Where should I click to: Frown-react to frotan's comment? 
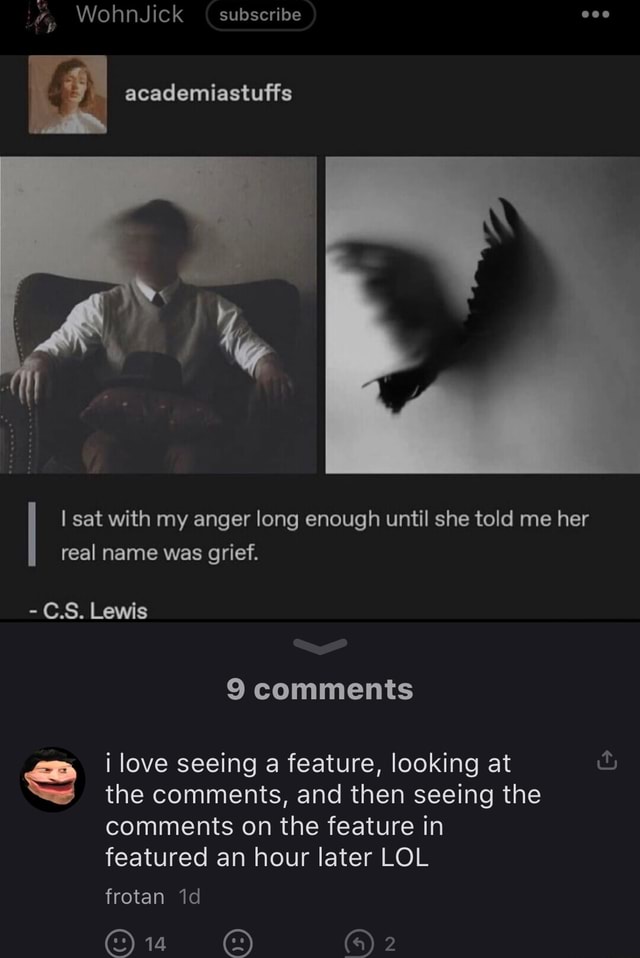236,944
